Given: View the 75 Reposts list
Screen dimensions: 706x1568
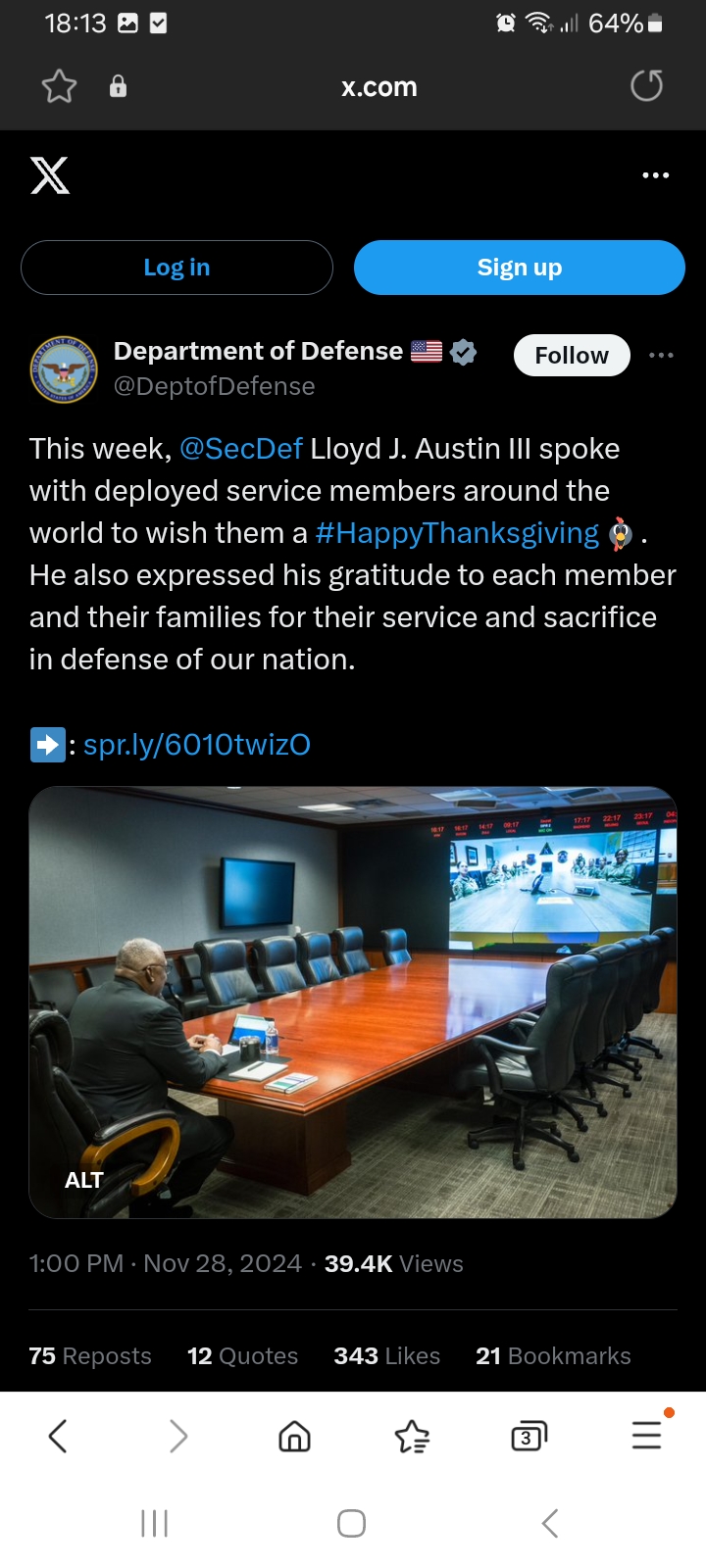Looking at the screenshot, I should click(x=90, y=1356).
